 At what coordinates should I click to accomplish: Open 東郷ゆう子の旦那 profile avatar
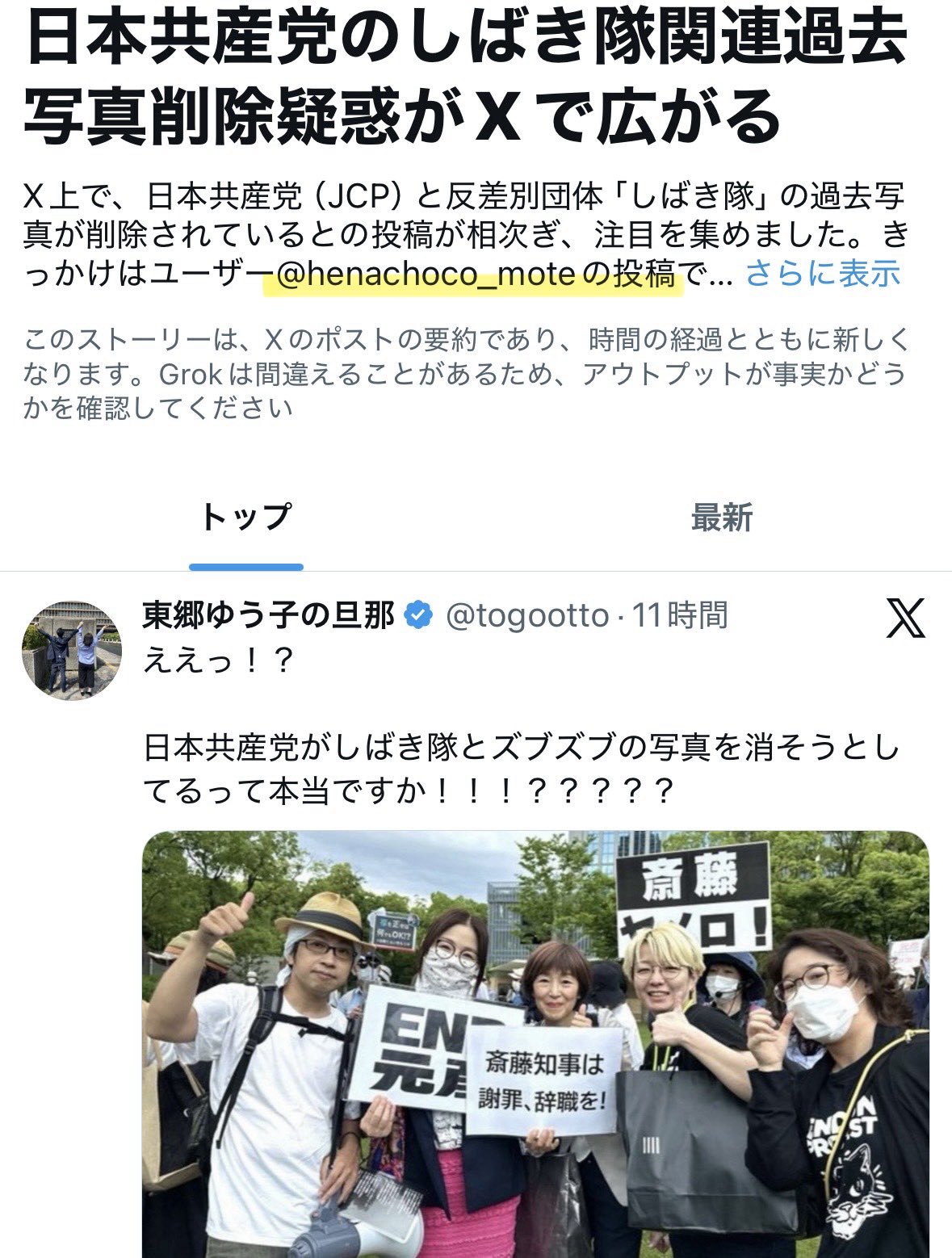click(x=72, y=650)
